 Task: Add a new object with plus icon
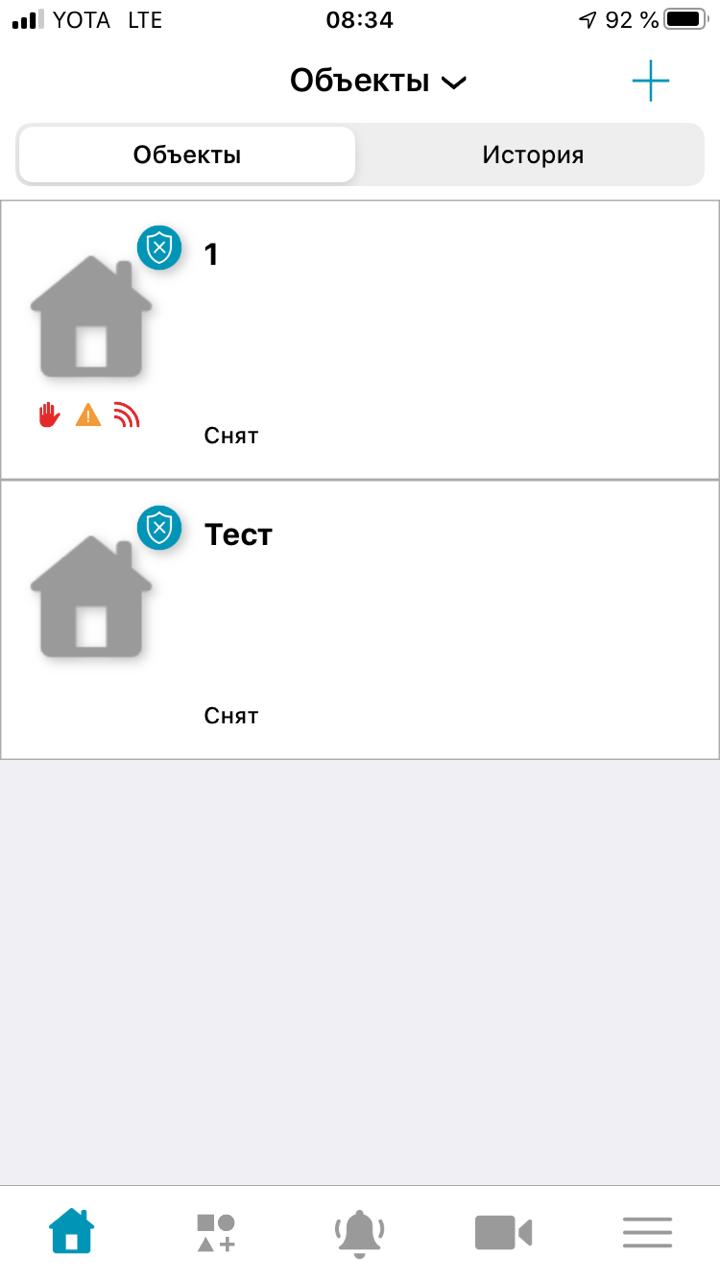click(650, 81)
